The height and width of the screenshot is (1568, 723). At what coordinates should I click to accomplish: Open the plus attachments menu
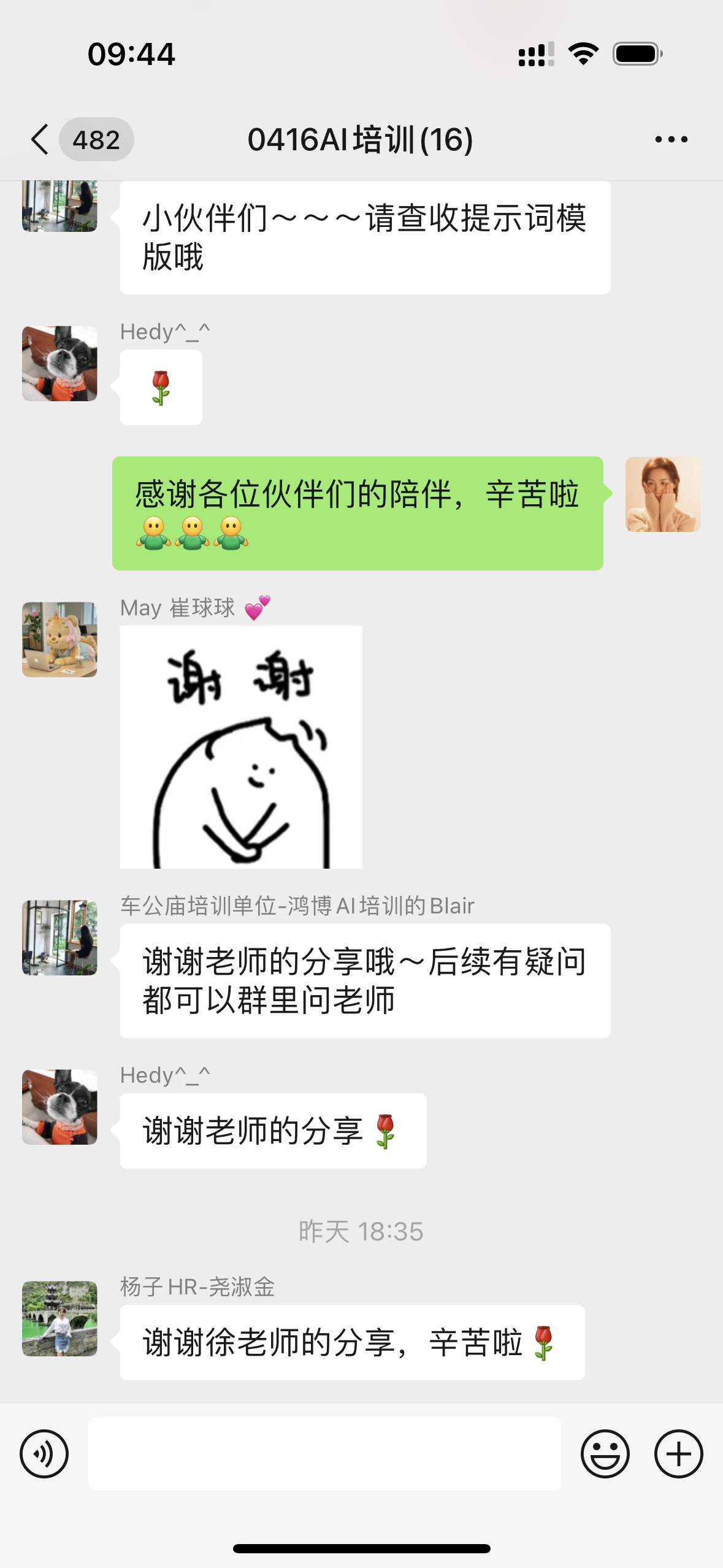[x=678, y=1453]
